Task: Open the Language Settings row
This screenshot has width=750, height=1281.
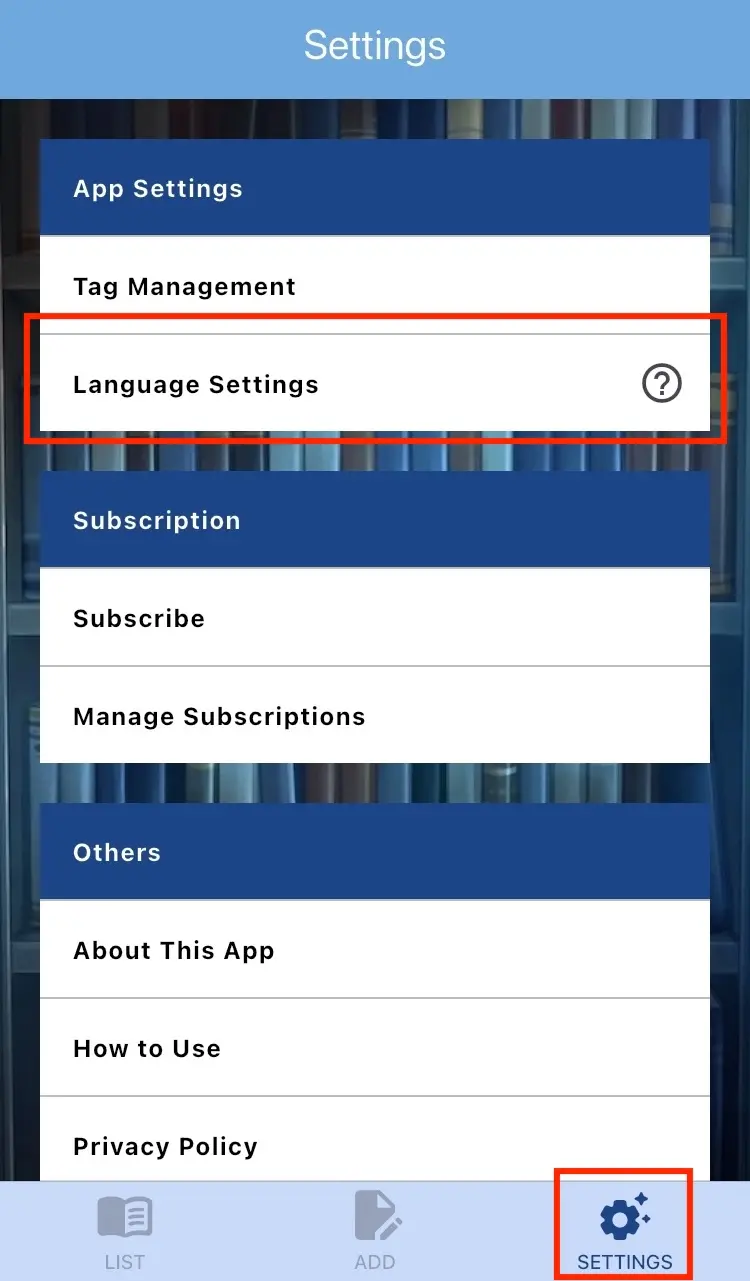Action: [375, 384]
